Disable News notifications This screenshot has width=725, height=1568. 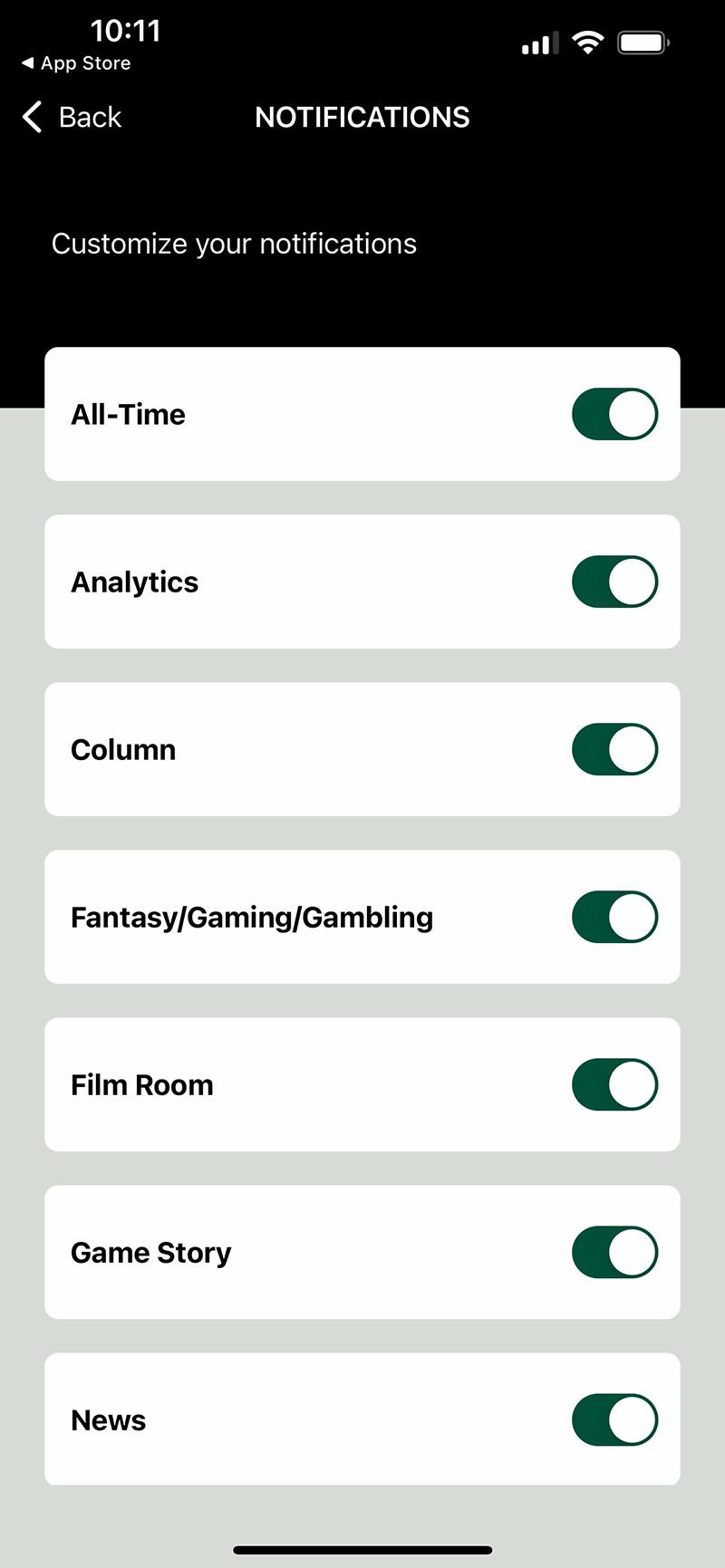click(614, 1419)
